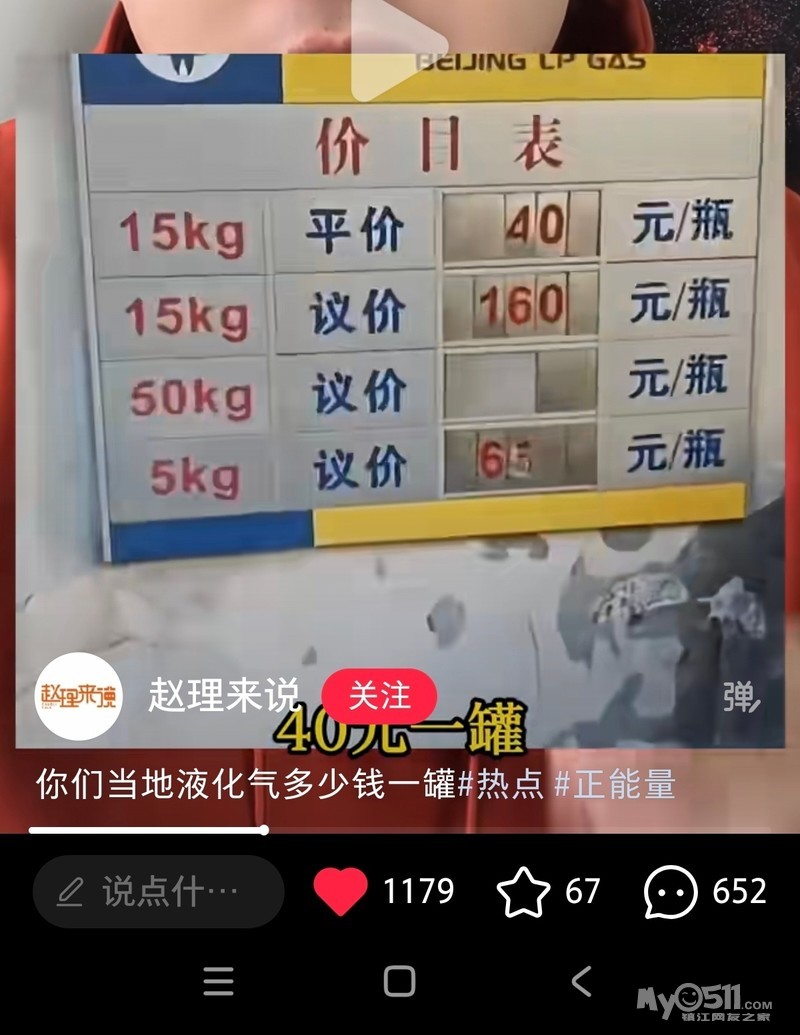The height and width of the screenshot is (1035, 800).
Task: Toggle the 弹 bullet comments icon
Action: coord(742,697)
